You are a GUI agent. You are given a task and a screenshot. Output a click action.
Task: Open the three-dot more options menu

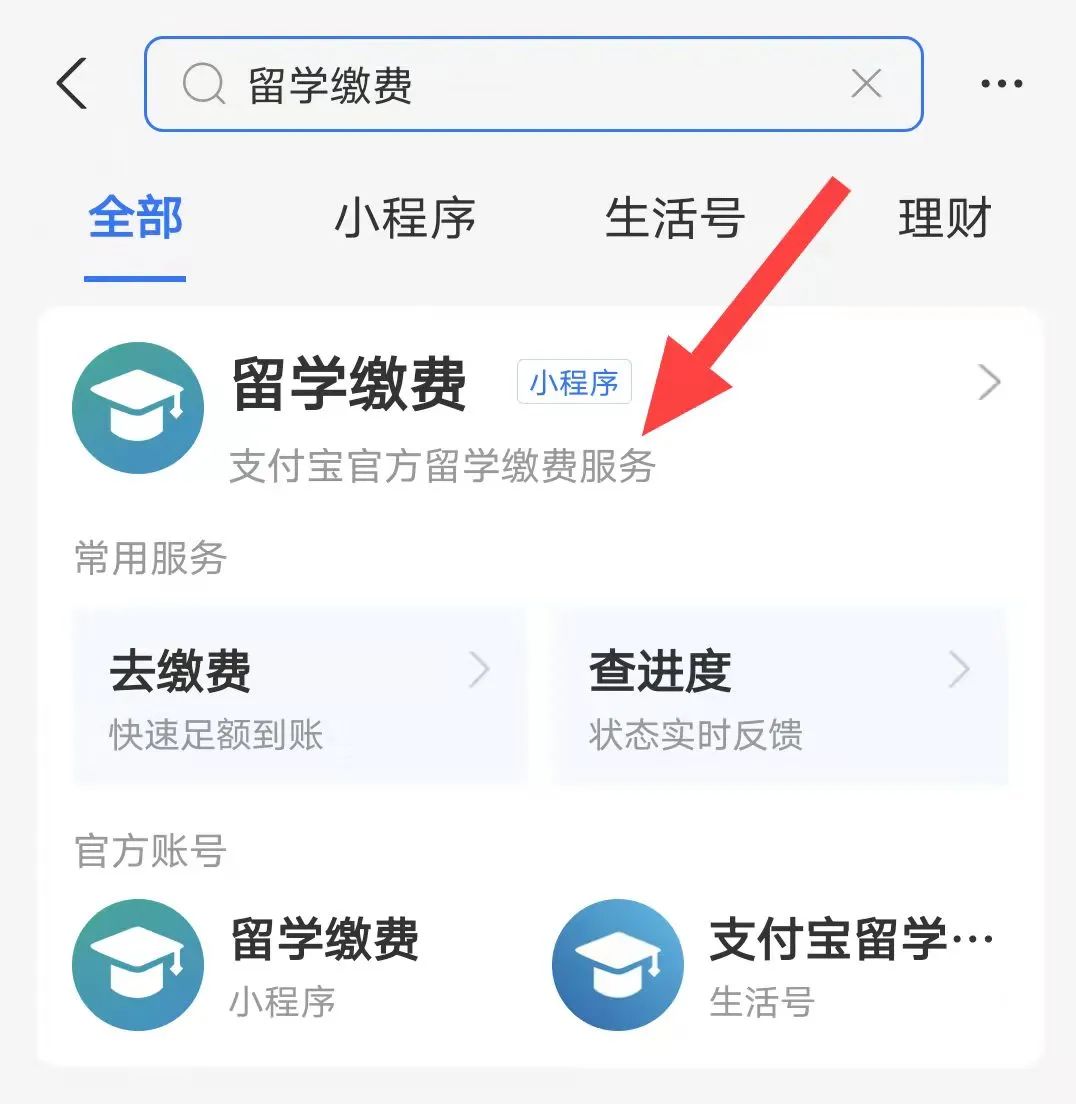point(1000,84)
